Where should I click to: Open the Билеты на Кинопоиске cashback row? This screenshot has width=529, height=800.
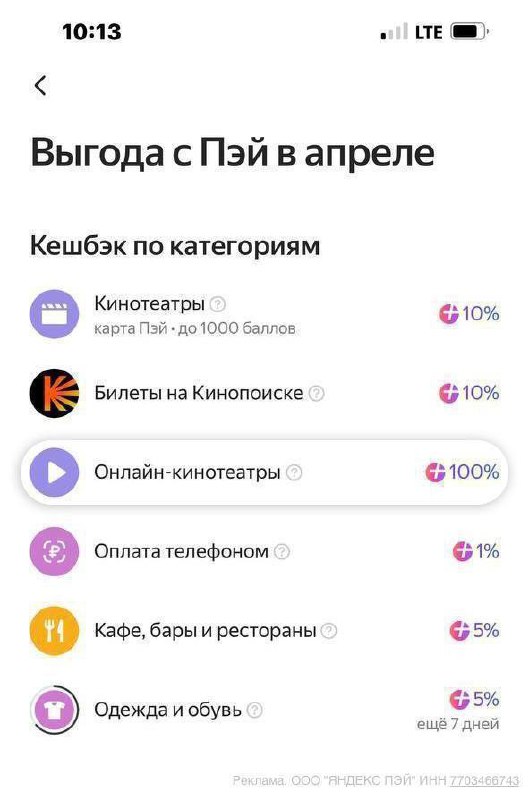(264, 393)
